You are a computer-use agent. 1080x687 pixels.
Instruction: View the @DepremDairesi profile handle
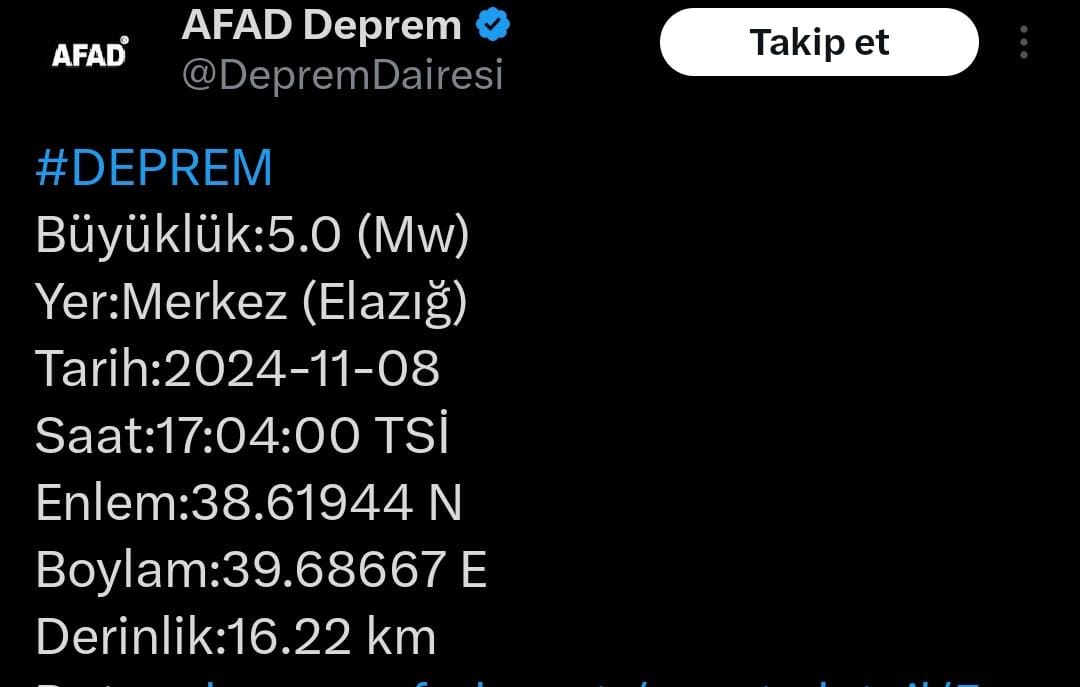coord(342,76)
